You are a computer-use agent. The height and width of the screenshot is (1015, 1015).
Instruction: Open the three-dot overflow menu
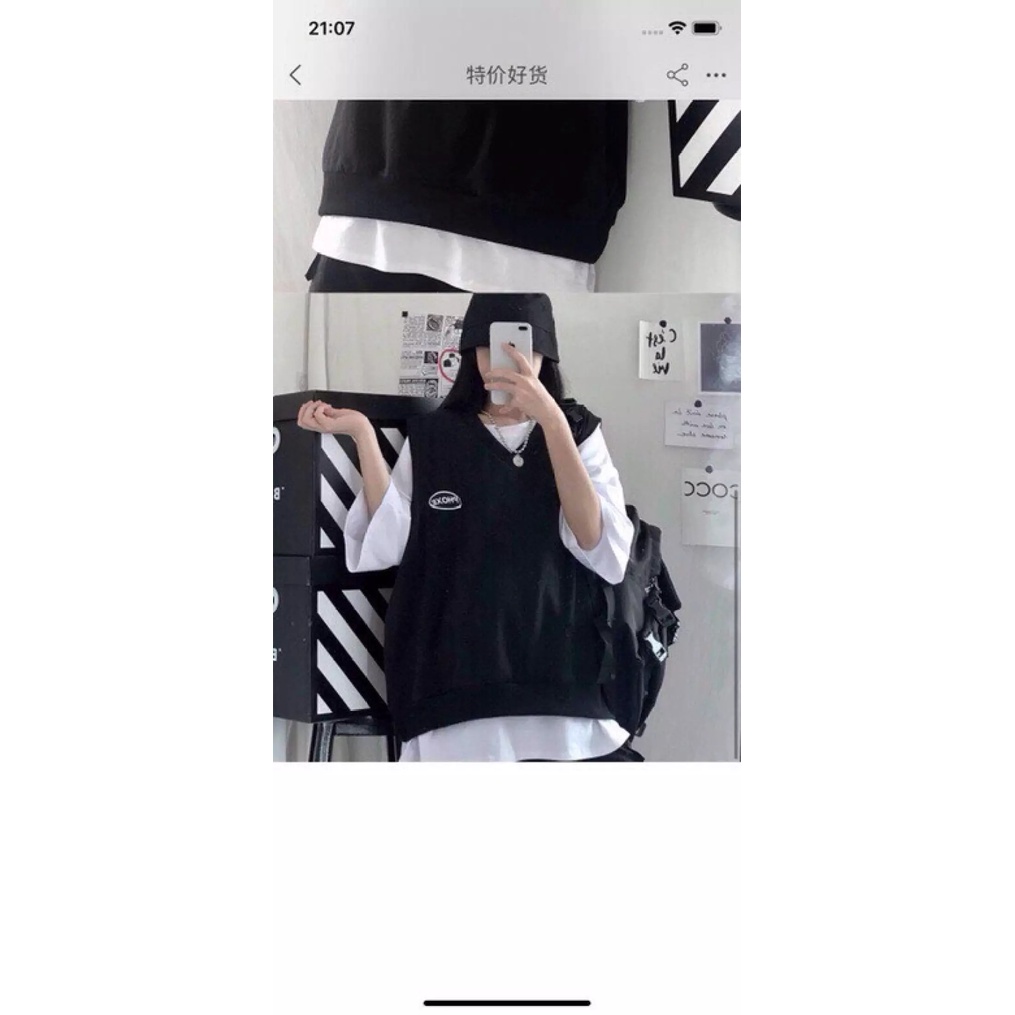pos(716,75)
